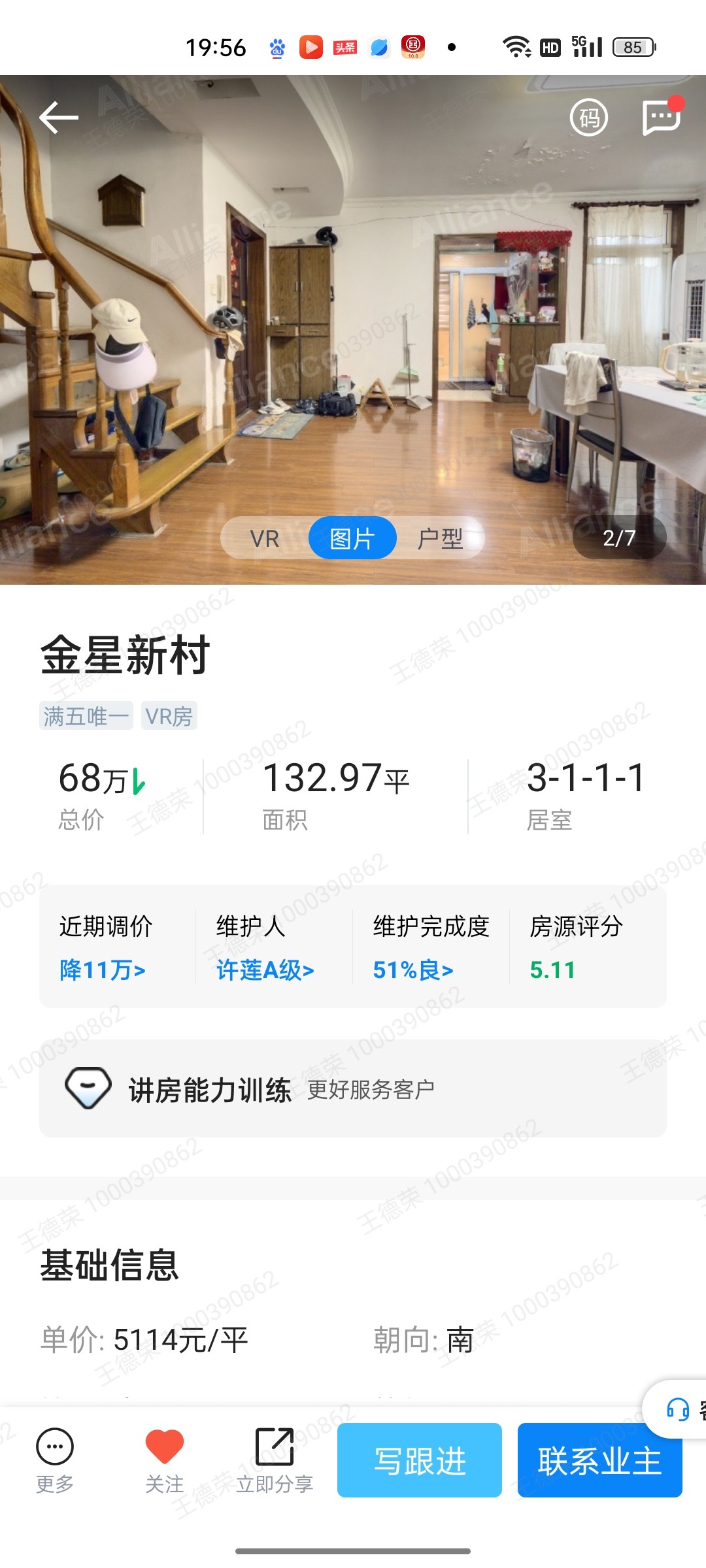Switch to the VR view tab

point(265,538)
